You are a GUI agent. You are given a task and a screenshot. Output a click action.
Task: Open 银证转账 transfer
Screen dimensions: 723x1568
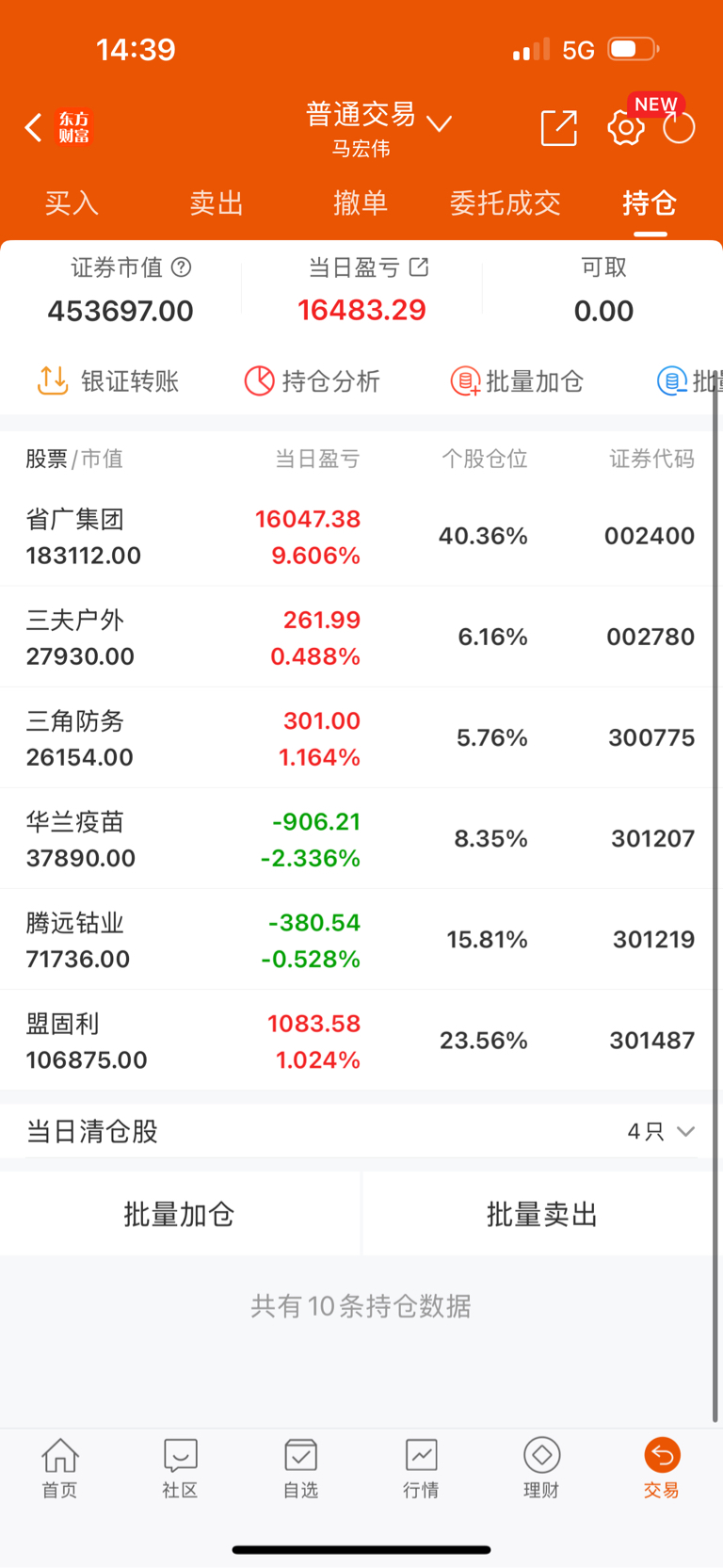108,381
